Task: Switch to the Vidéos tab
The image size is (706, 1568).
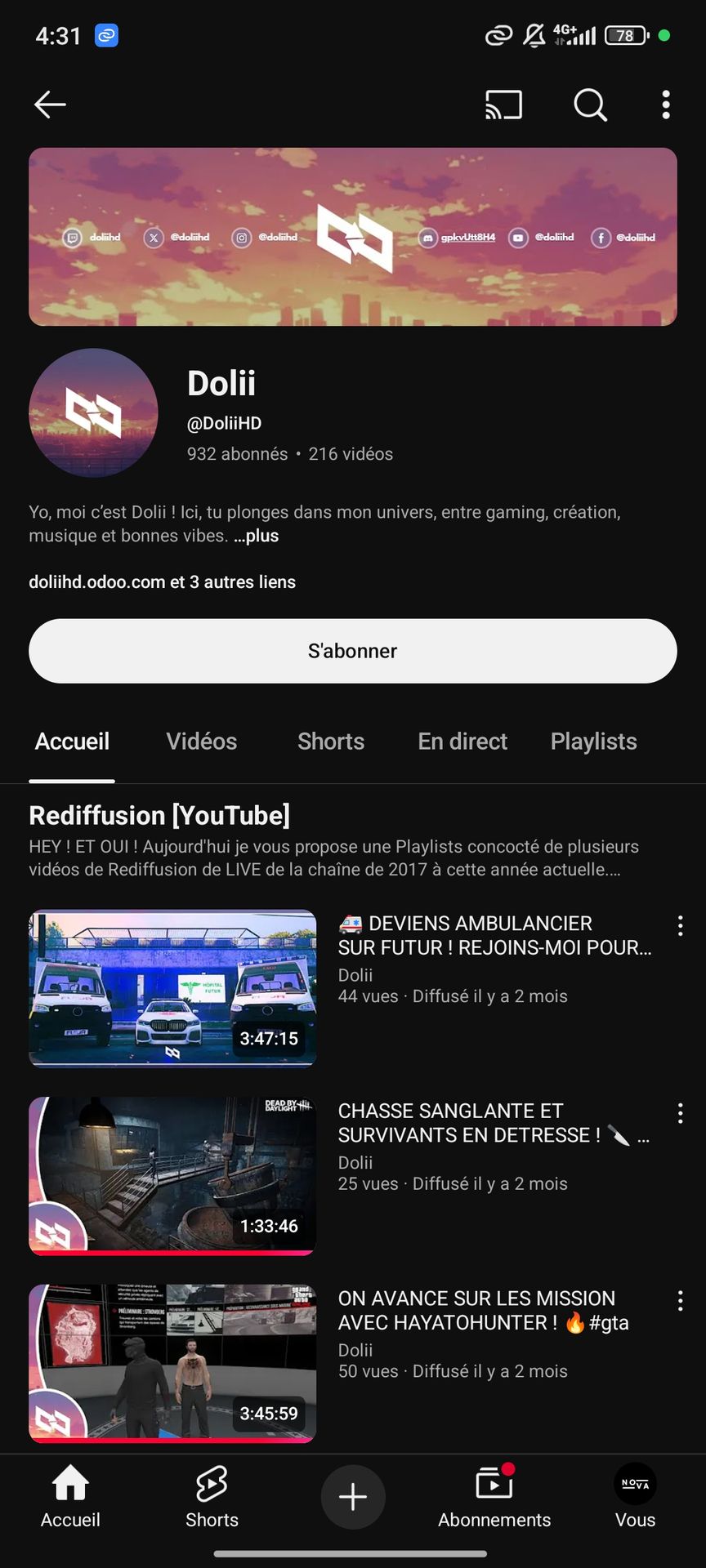Action: point(202,742)
